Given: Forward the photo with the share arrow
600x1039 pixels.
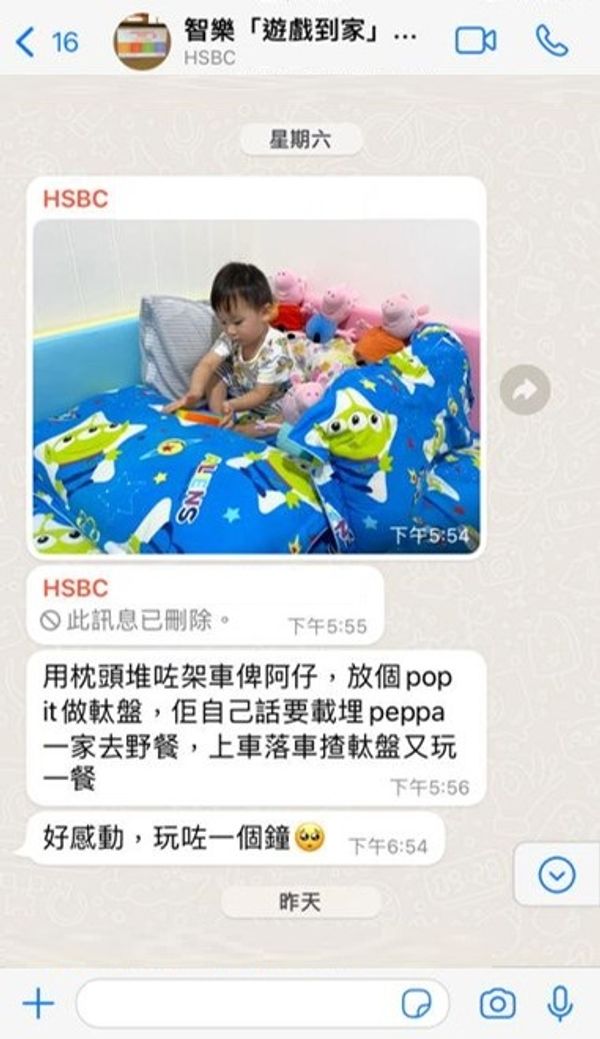Looking at the screenshot, I should point(525,390).
